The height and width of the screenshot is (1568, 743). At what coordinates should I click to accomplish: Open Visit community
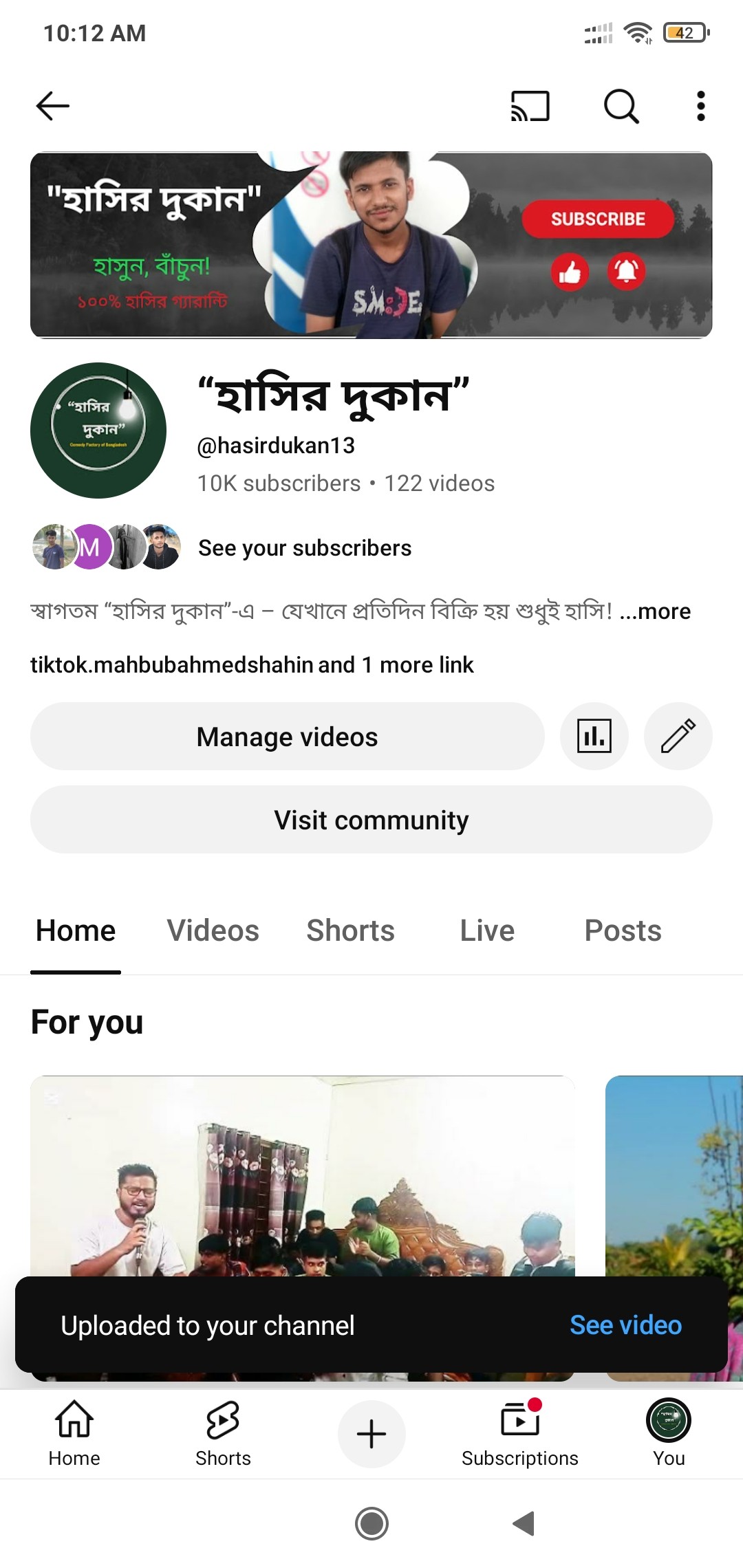[371, 820]
